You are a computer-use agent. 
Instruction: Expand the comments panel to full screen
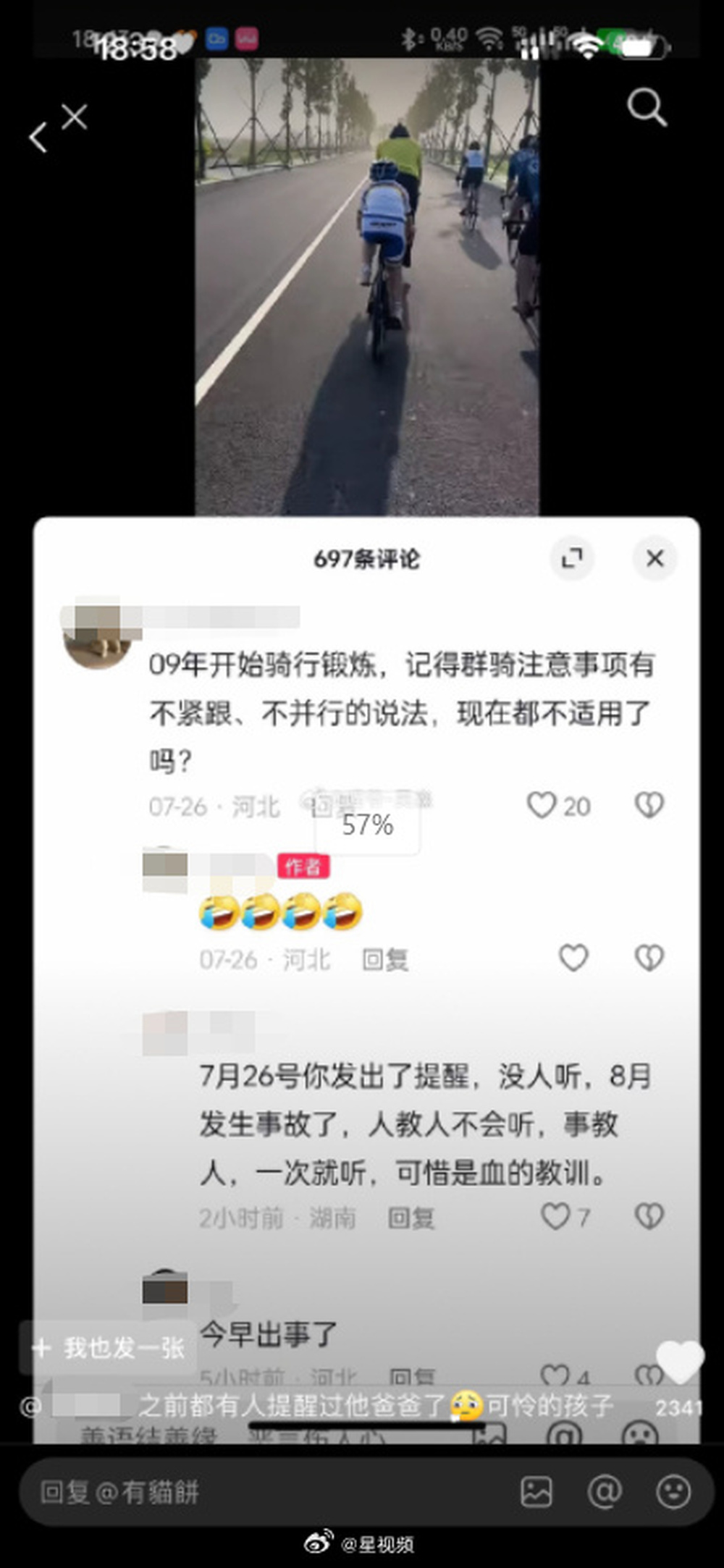(x=572, y=558)
